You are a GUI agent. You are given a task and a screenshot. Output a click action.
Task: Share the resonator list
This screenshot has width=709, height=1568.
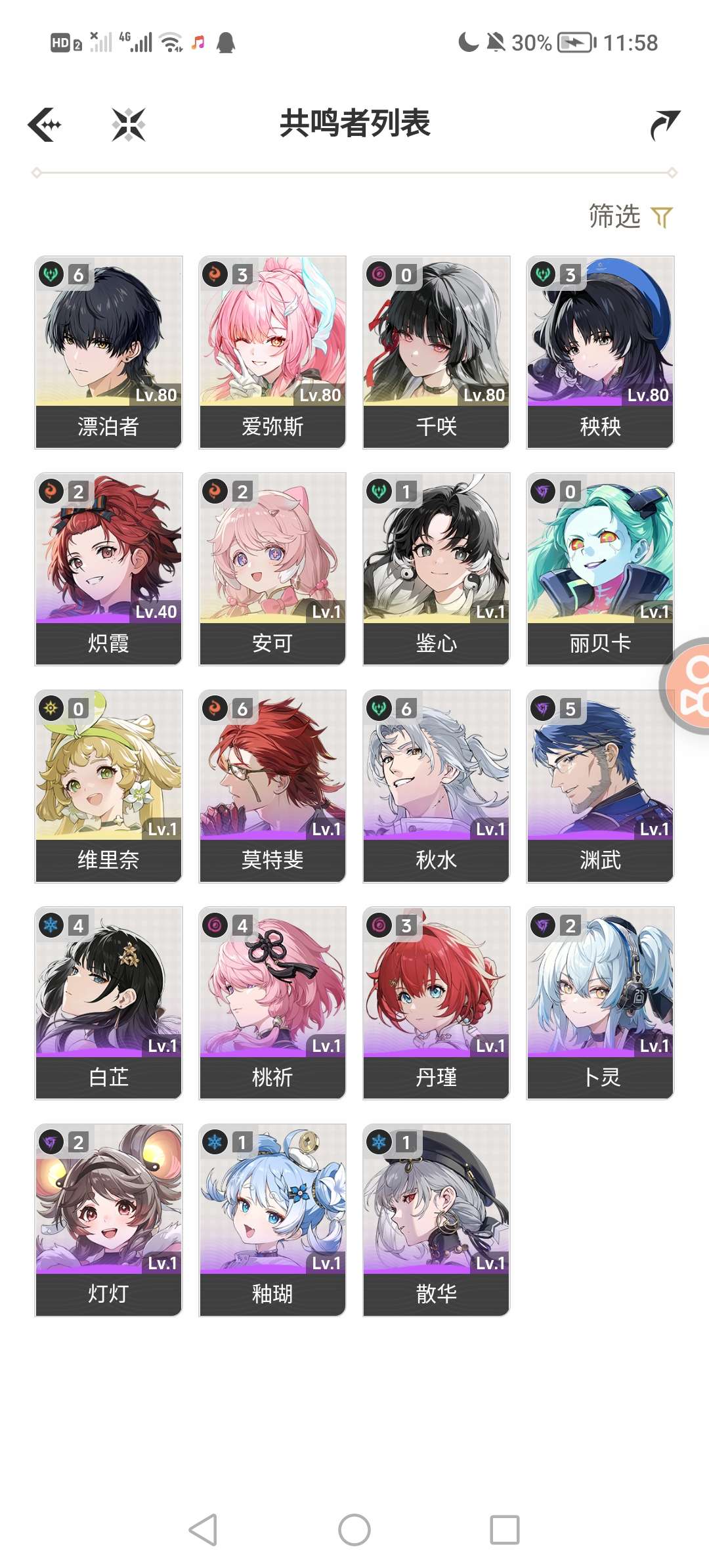coord(664,125)
